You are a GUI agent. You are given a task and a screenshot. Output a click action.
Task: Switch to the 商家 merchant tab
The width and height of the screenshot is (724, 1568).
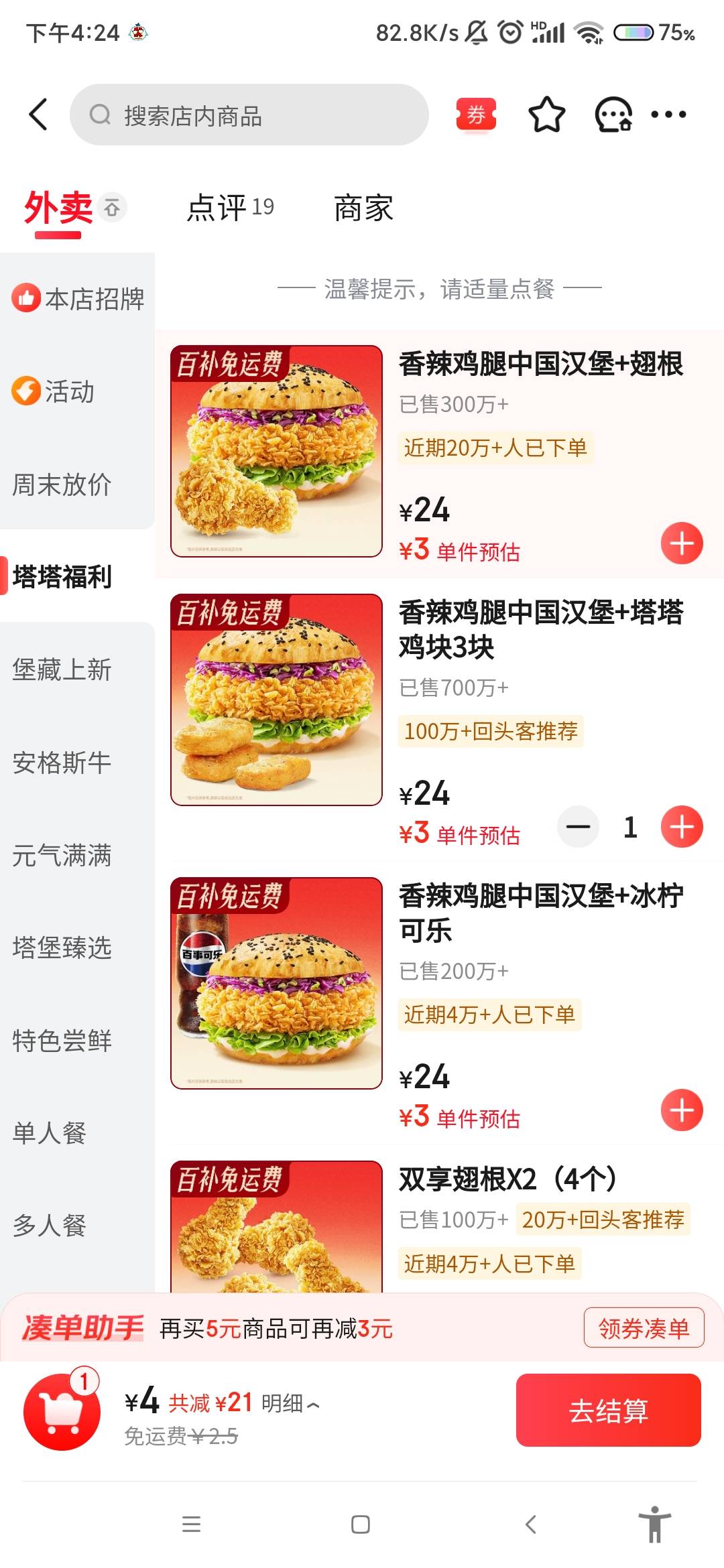[363, 208]
